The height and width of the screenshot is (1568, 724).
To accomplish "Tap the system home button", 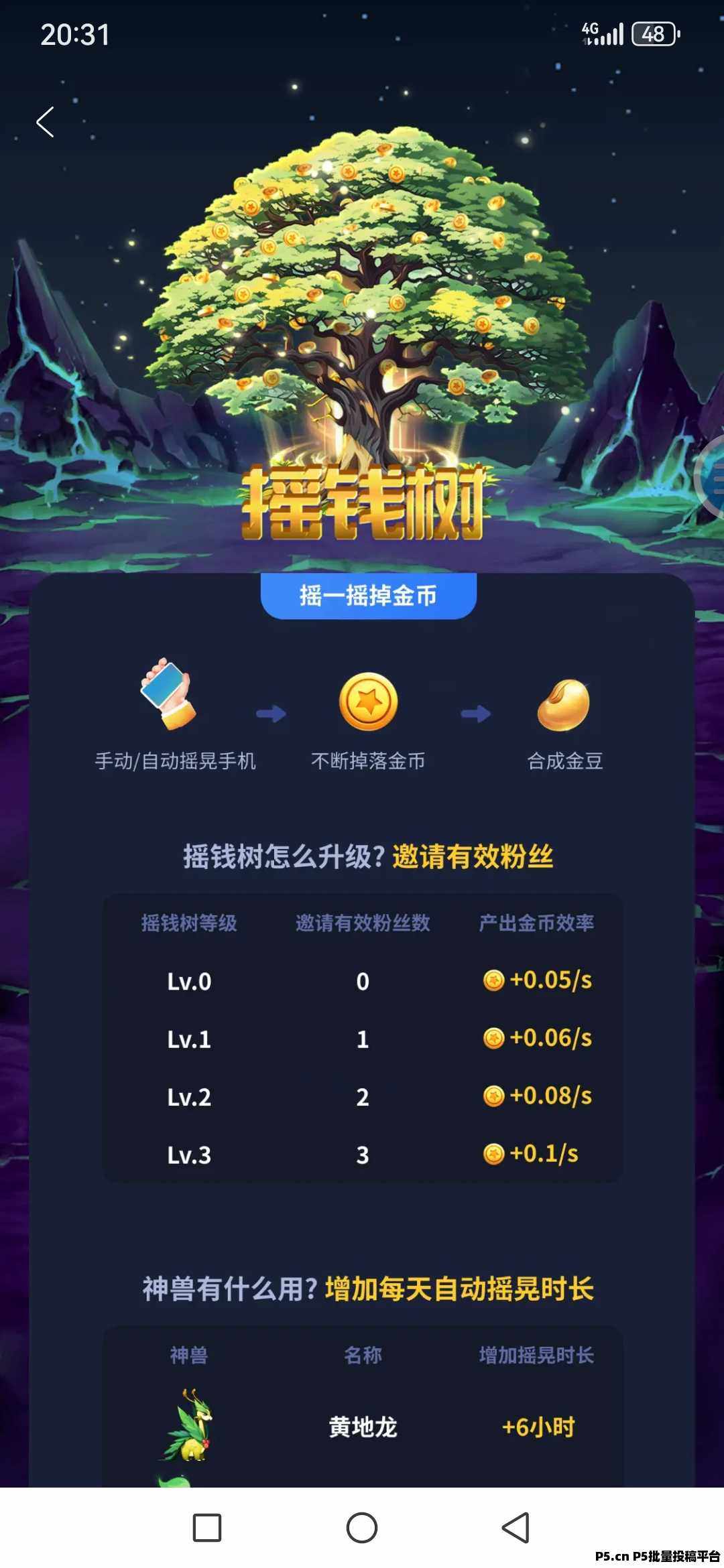I will click(x=362, y=1528).
